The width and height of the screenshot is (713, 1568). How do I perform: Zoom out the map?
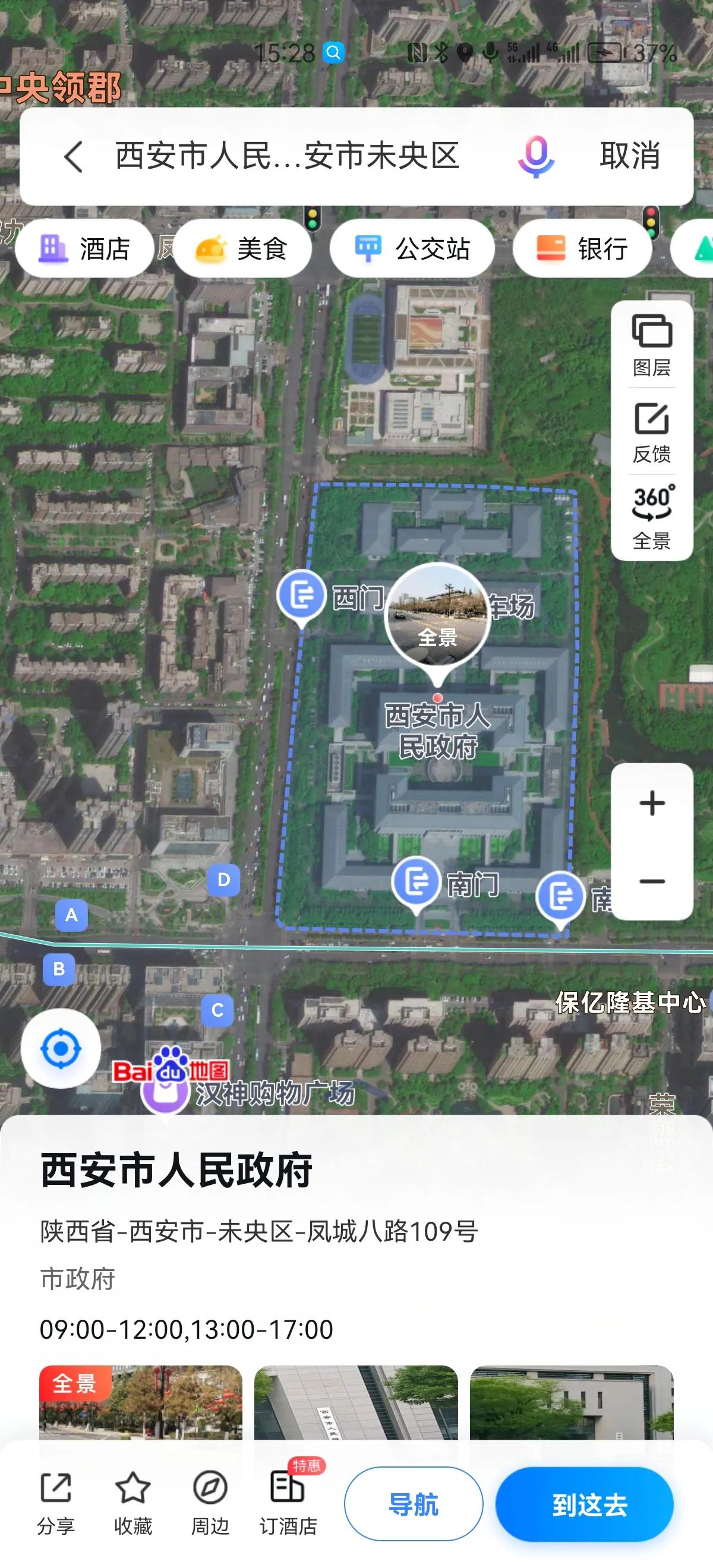tap(651, 881)
